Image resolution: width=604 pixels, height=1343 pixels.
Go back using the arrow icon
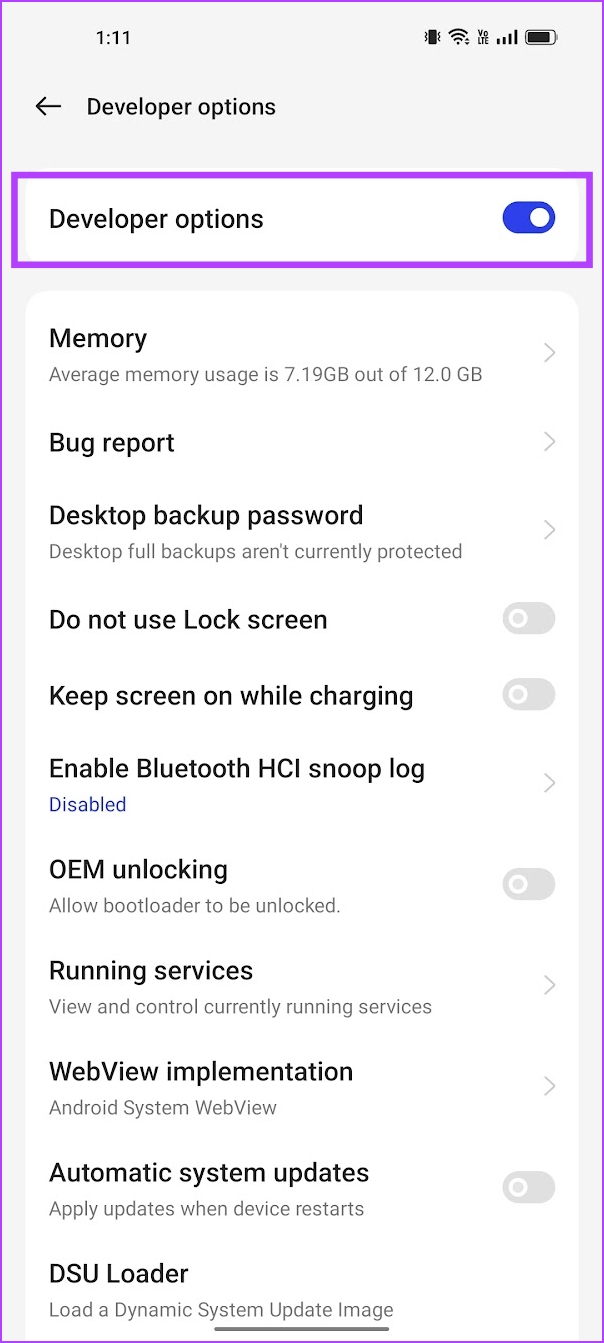click(x=48, y=107)
